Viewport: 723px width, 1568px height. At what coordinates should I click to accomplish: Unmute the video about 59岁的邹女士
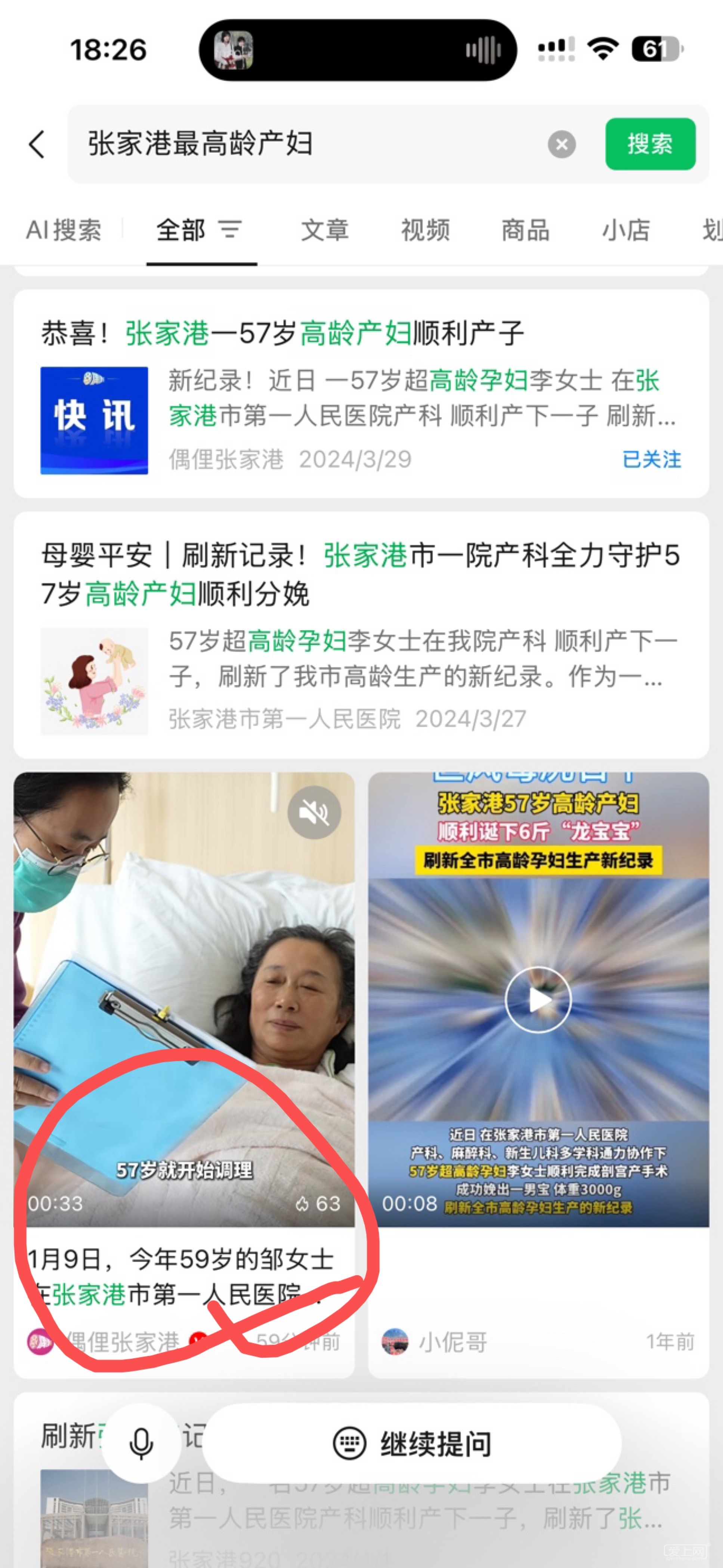[314, 812]
